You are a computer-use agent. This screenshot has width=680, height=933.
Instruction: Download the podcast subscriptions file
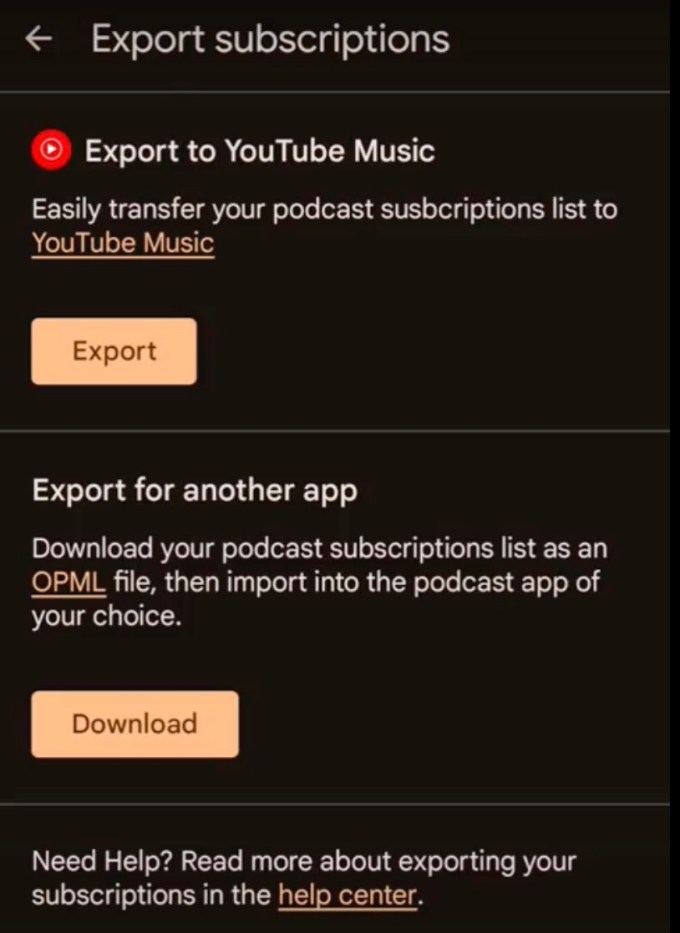[135, 723]
